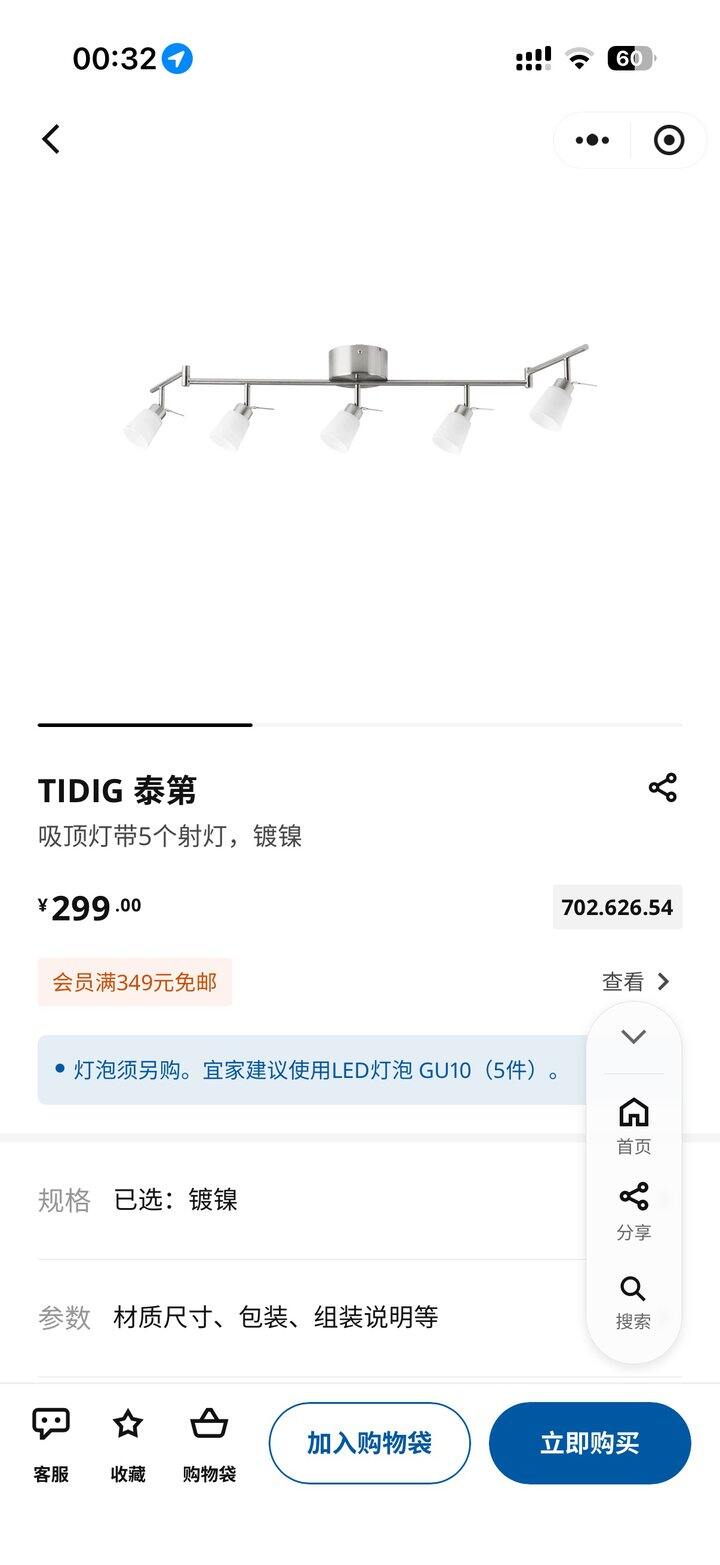Tap 分享 in the floating menu
This screenshot has height=1565, width=720.
click(633, 1210)
